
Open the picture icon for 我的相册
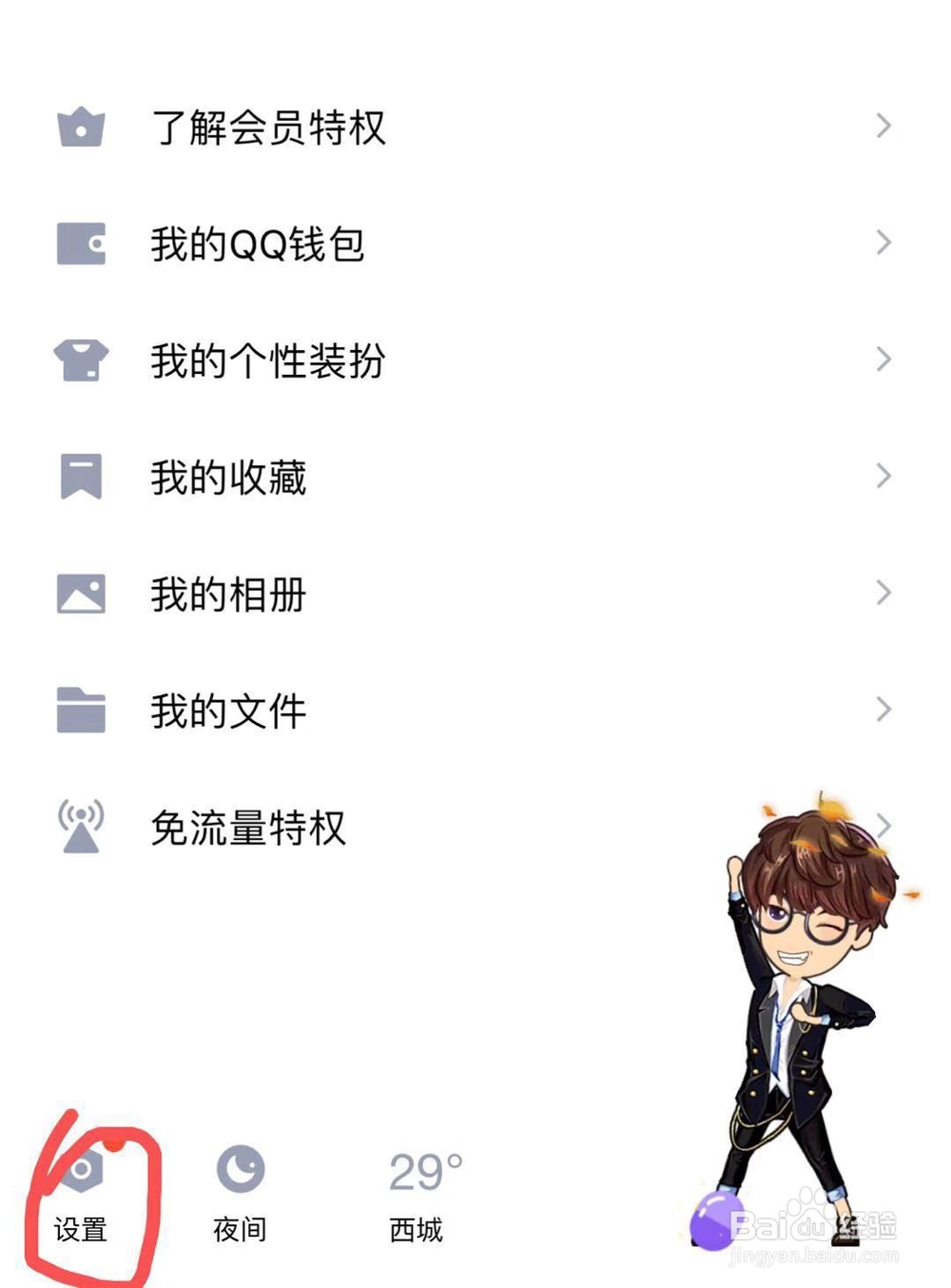click(x=82, y=595)
